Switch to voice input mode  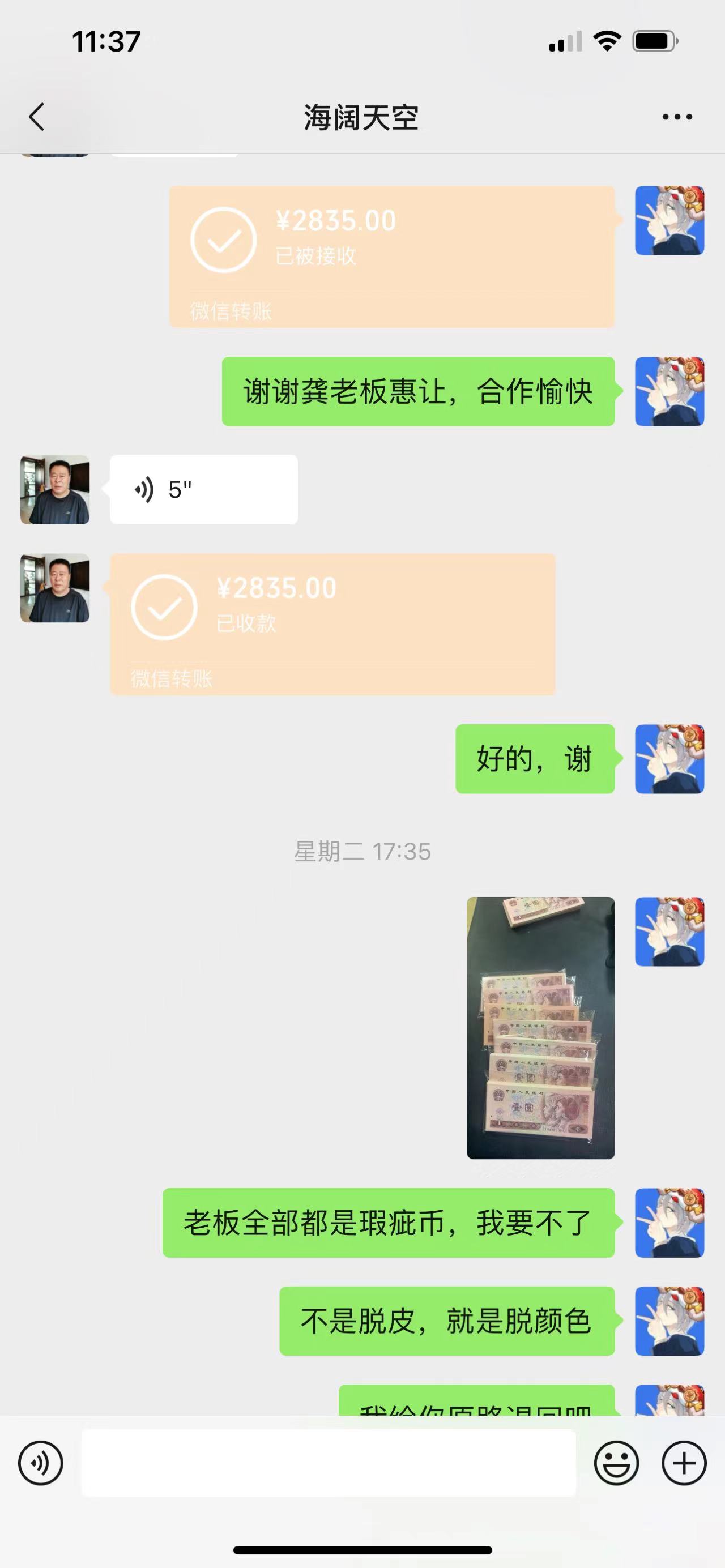tap(41, 1463)
